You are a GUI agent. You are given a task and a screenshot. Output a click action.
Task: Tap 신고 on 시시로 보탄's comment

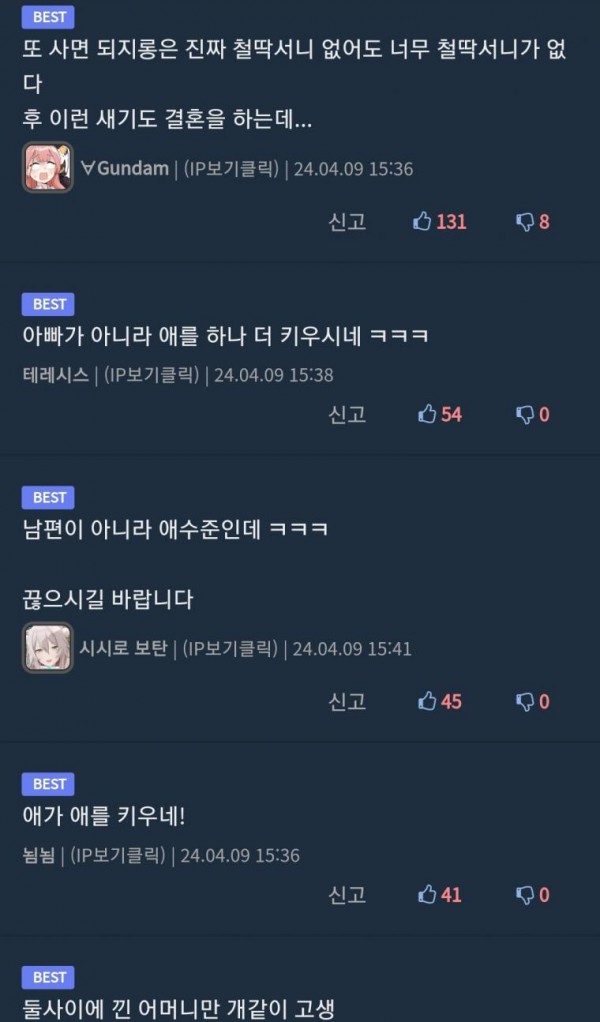coord(347,701)
